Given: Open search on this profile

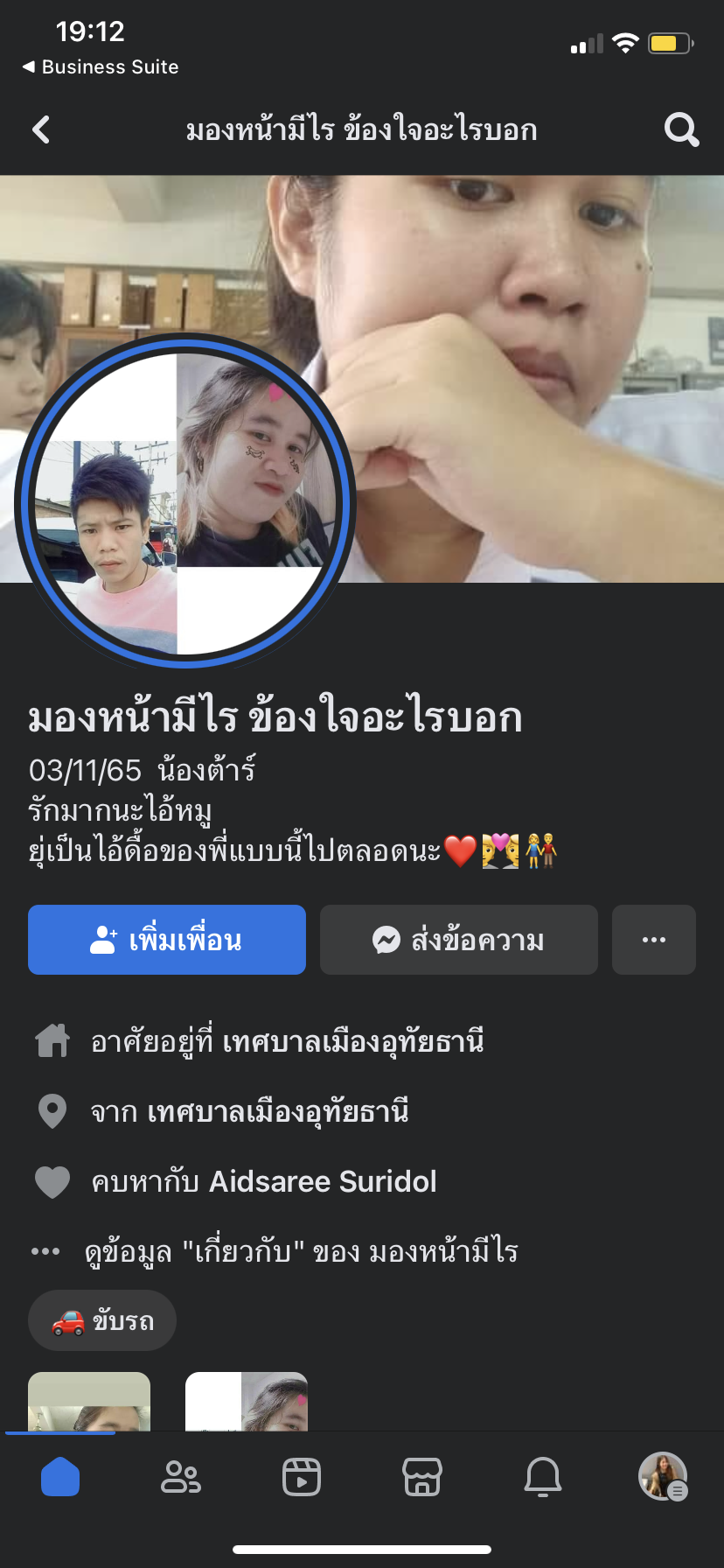Looking at the screenshot, I should 681,130.
